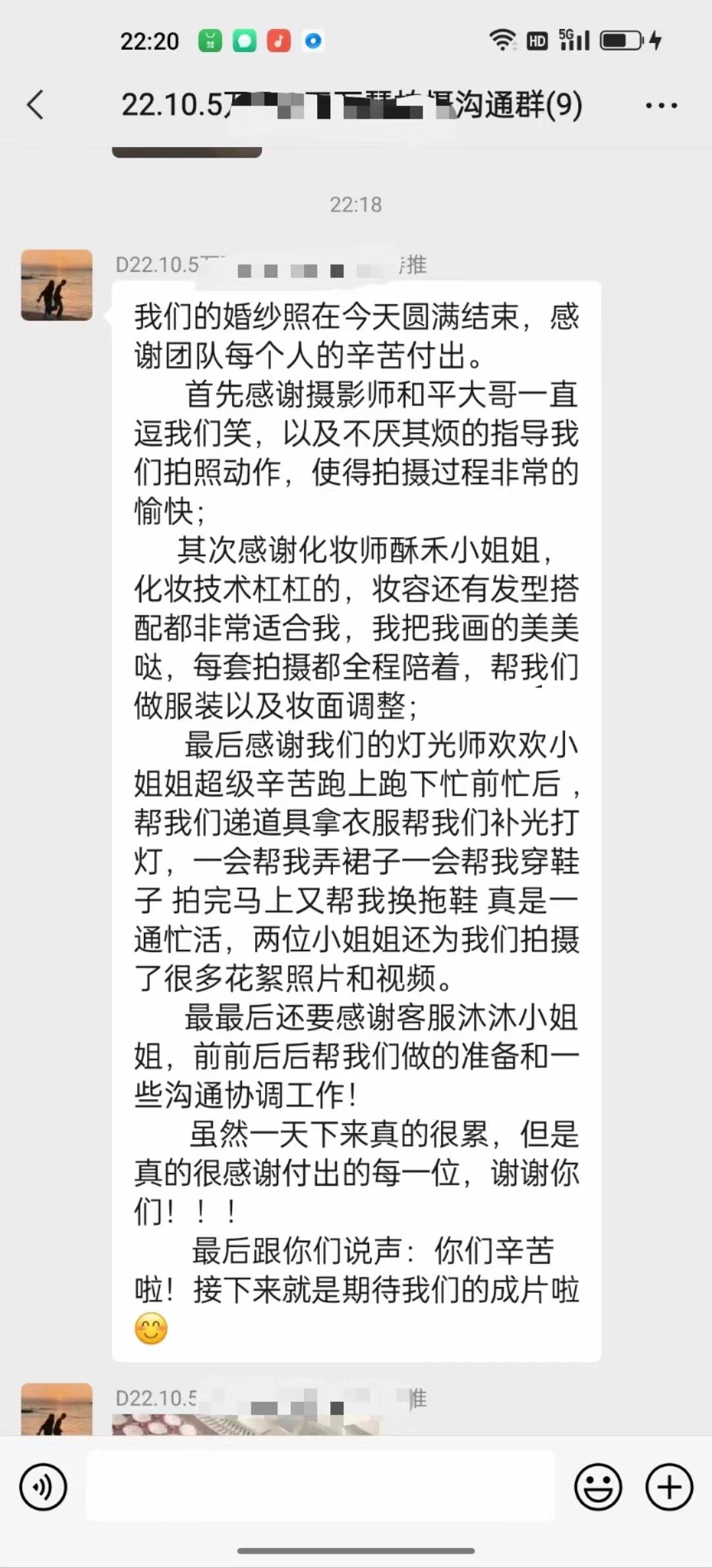Go back to the chat list

(36, 105)
